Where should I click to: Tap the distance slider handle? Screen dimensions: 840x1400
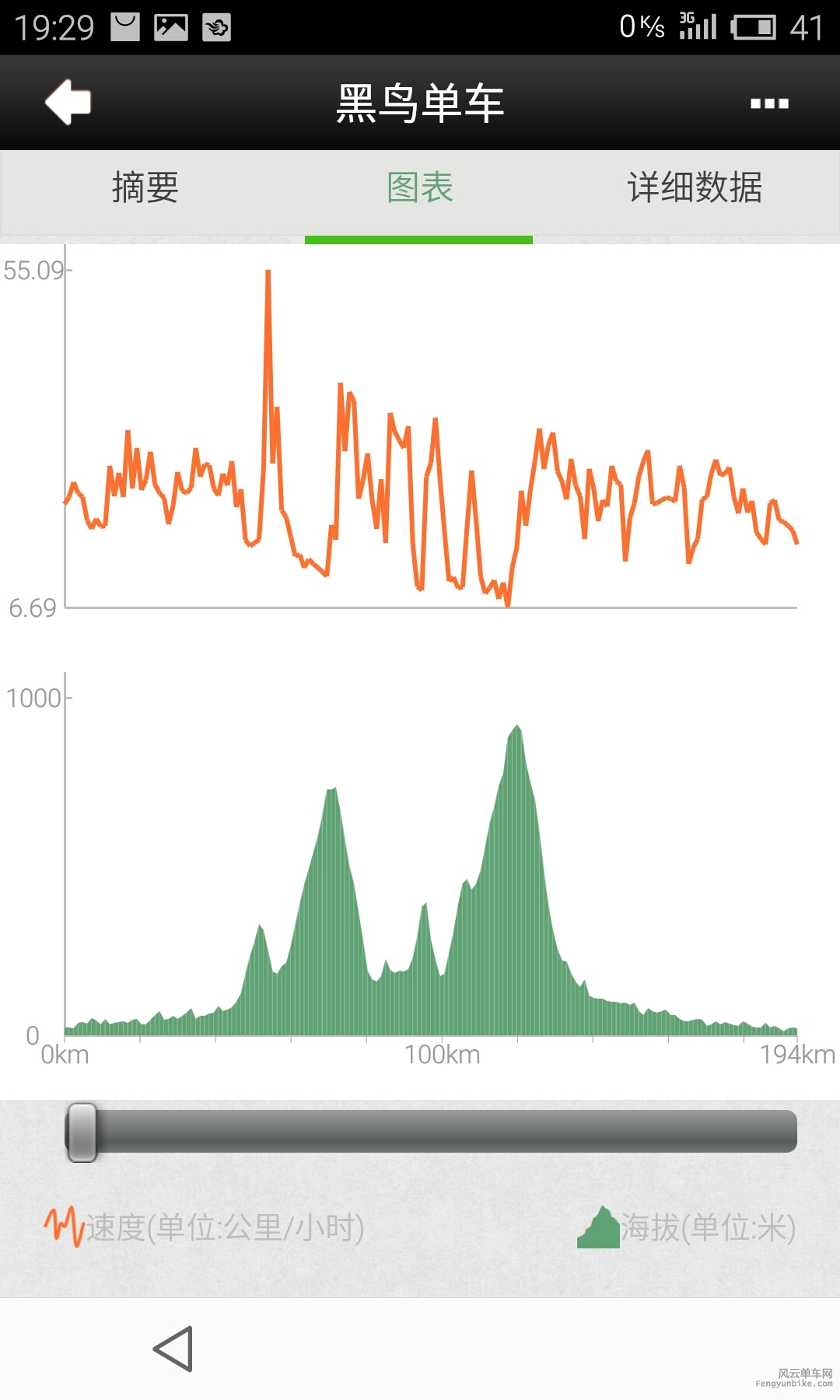pos(82,1132)
